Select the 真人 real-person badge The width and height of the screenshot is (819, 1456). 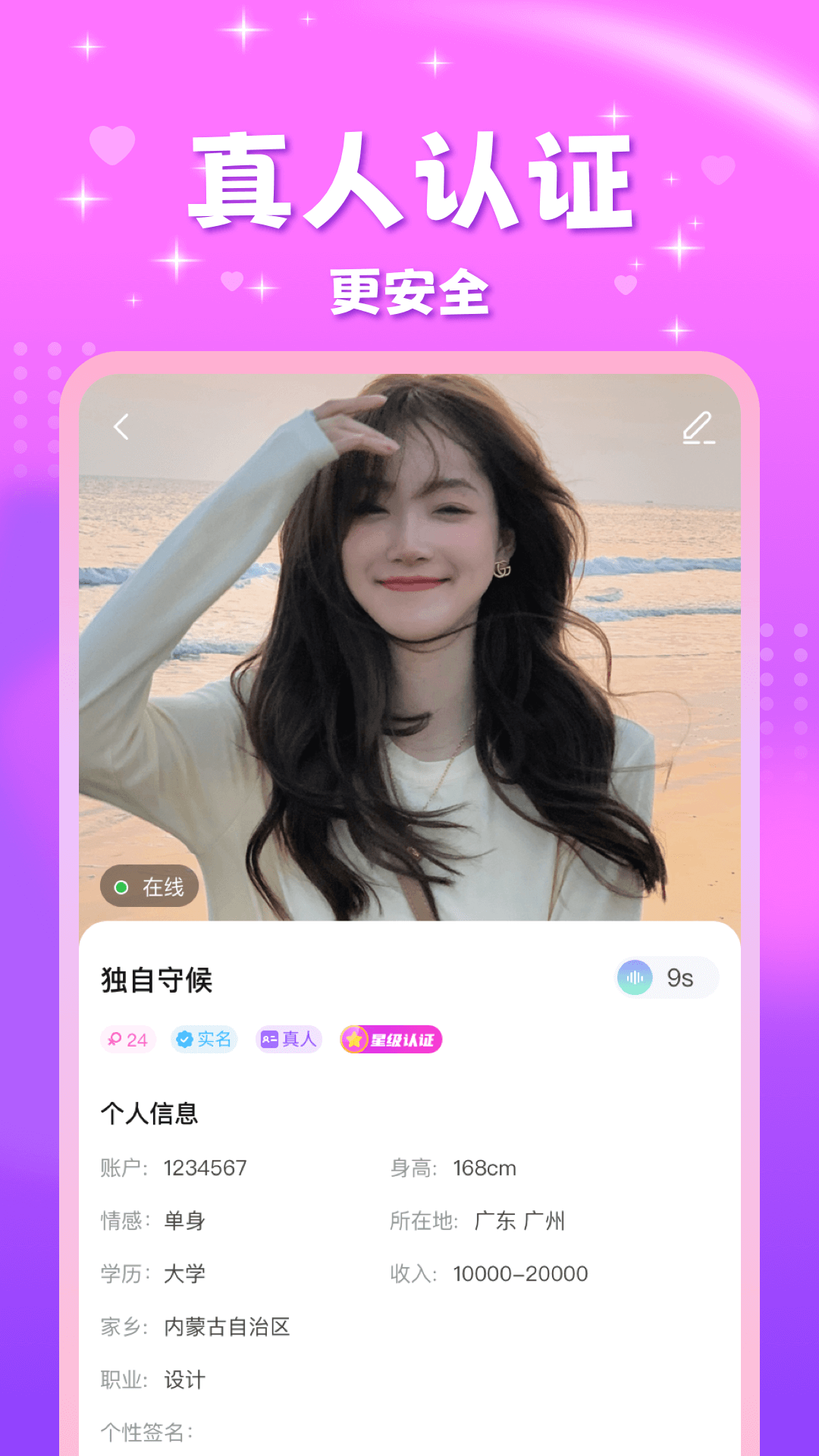tap(287, 1040)
